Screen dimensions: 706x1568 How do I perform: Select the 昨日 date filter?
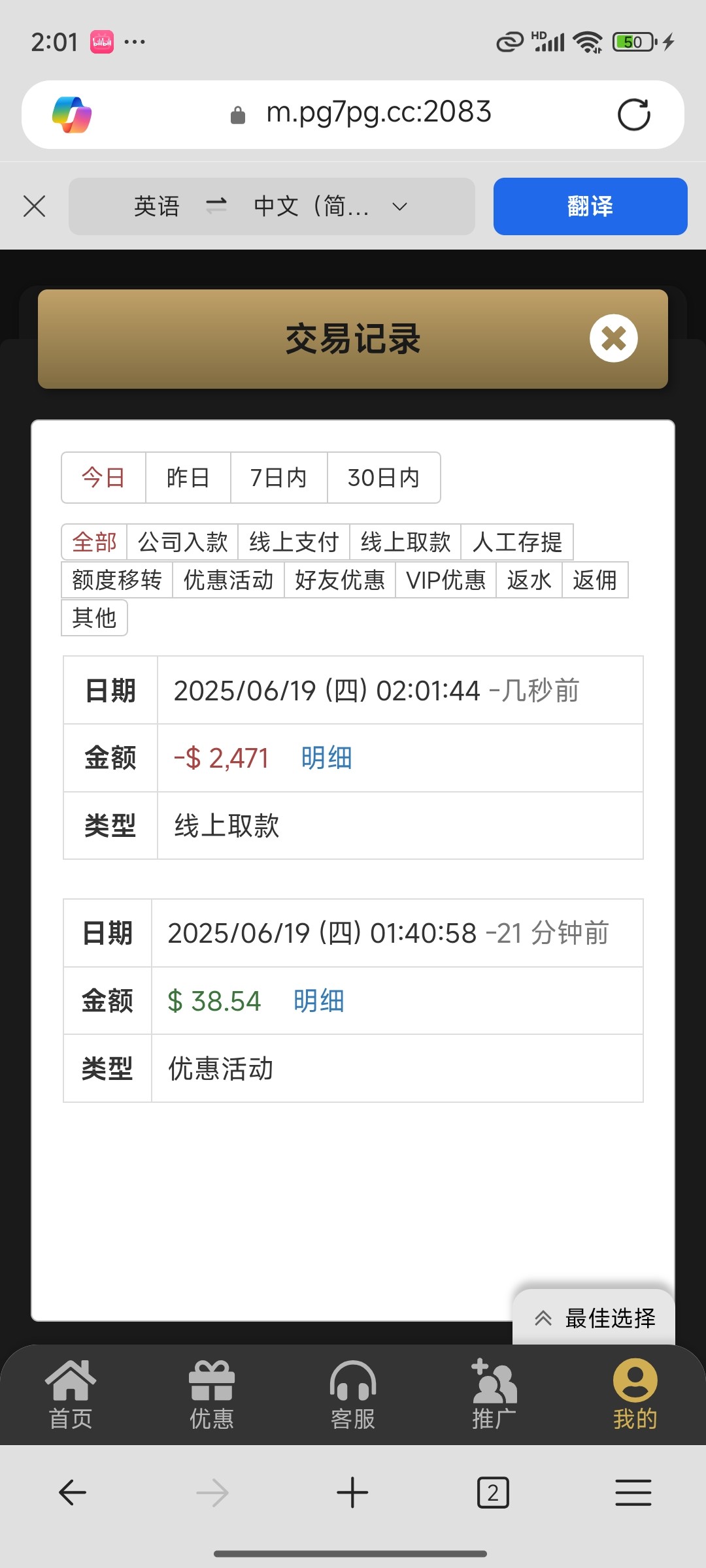188,478
